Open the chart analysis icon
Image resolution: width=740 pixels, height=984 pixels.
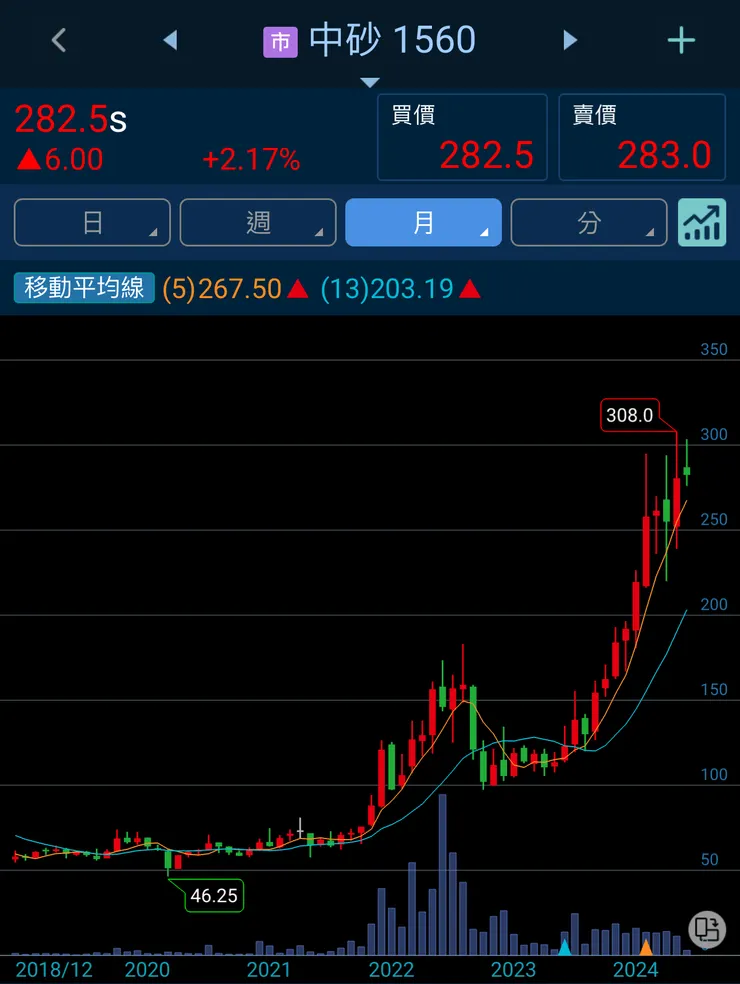[x=702, y=222]
